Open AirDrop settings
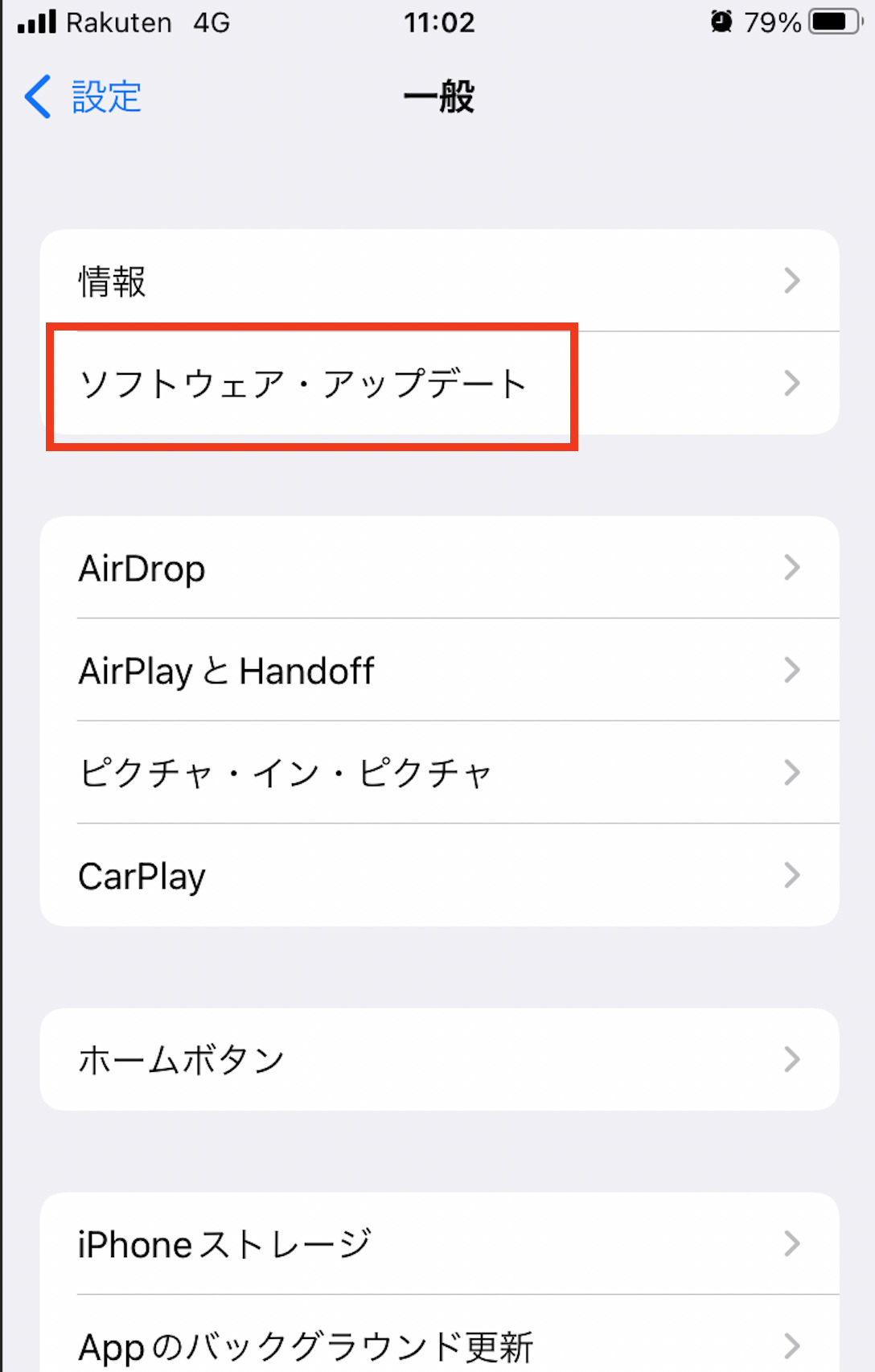This screenshot has width=875, height=1372. (439, 568)
